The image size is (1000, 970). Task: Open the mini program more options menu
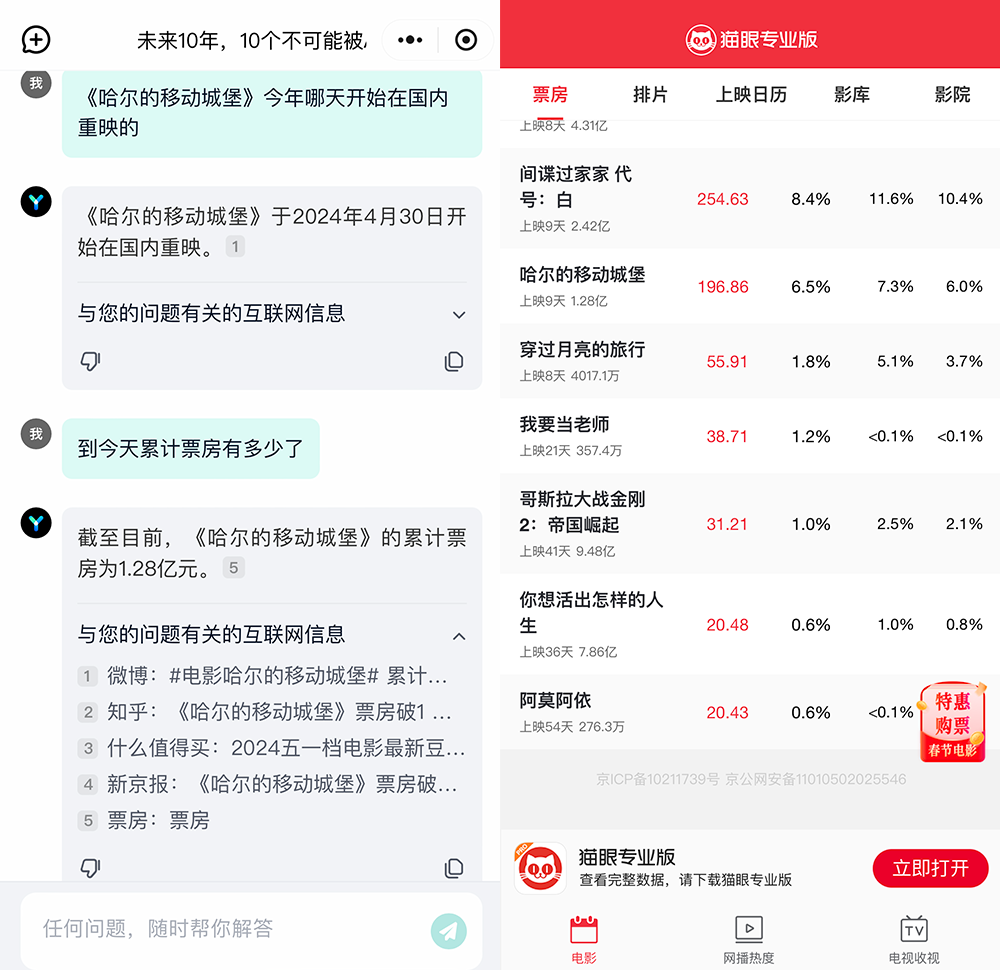pyautogui.click(x=410, y=40)
